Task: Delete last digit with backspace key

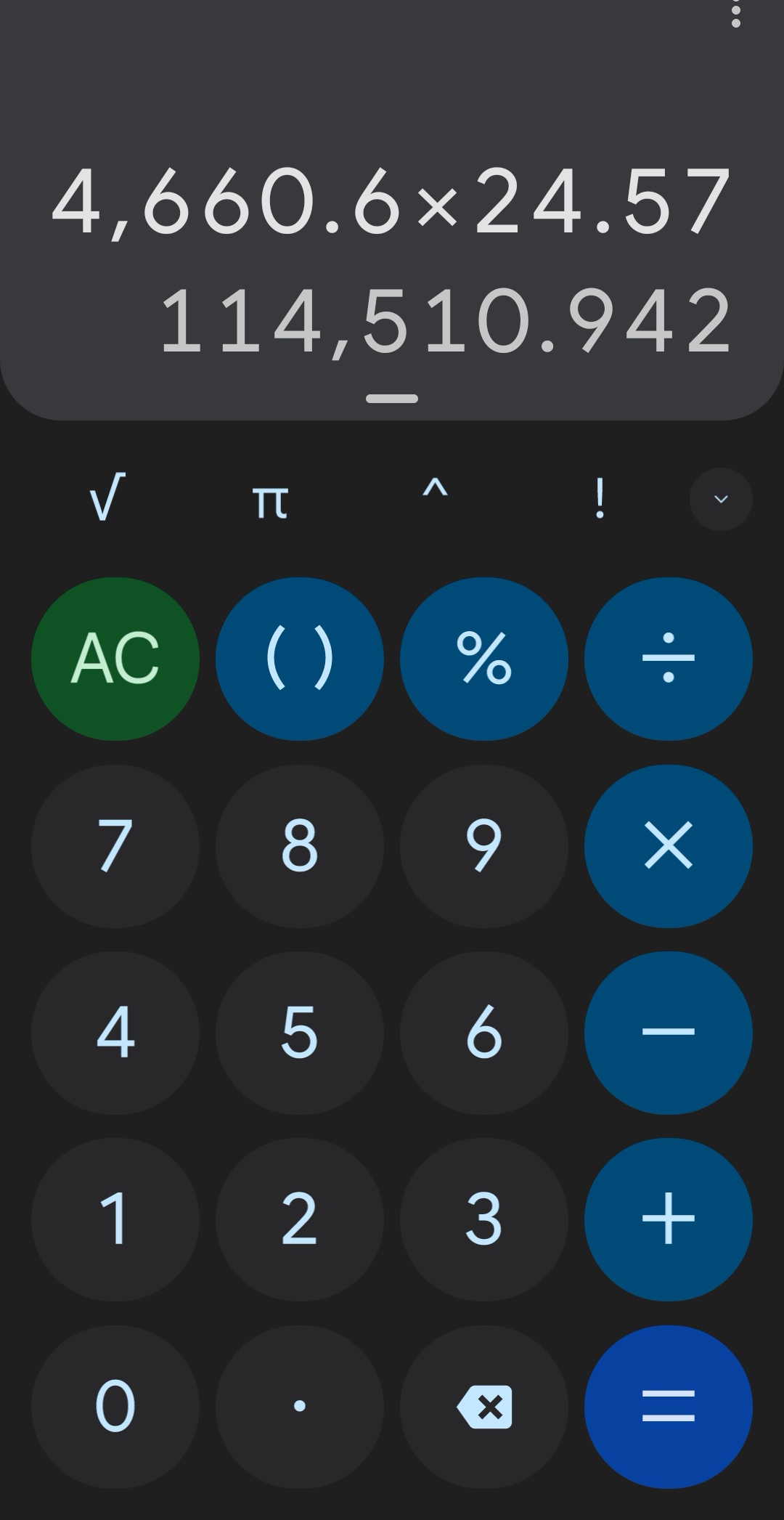Action: (484, 1407)
